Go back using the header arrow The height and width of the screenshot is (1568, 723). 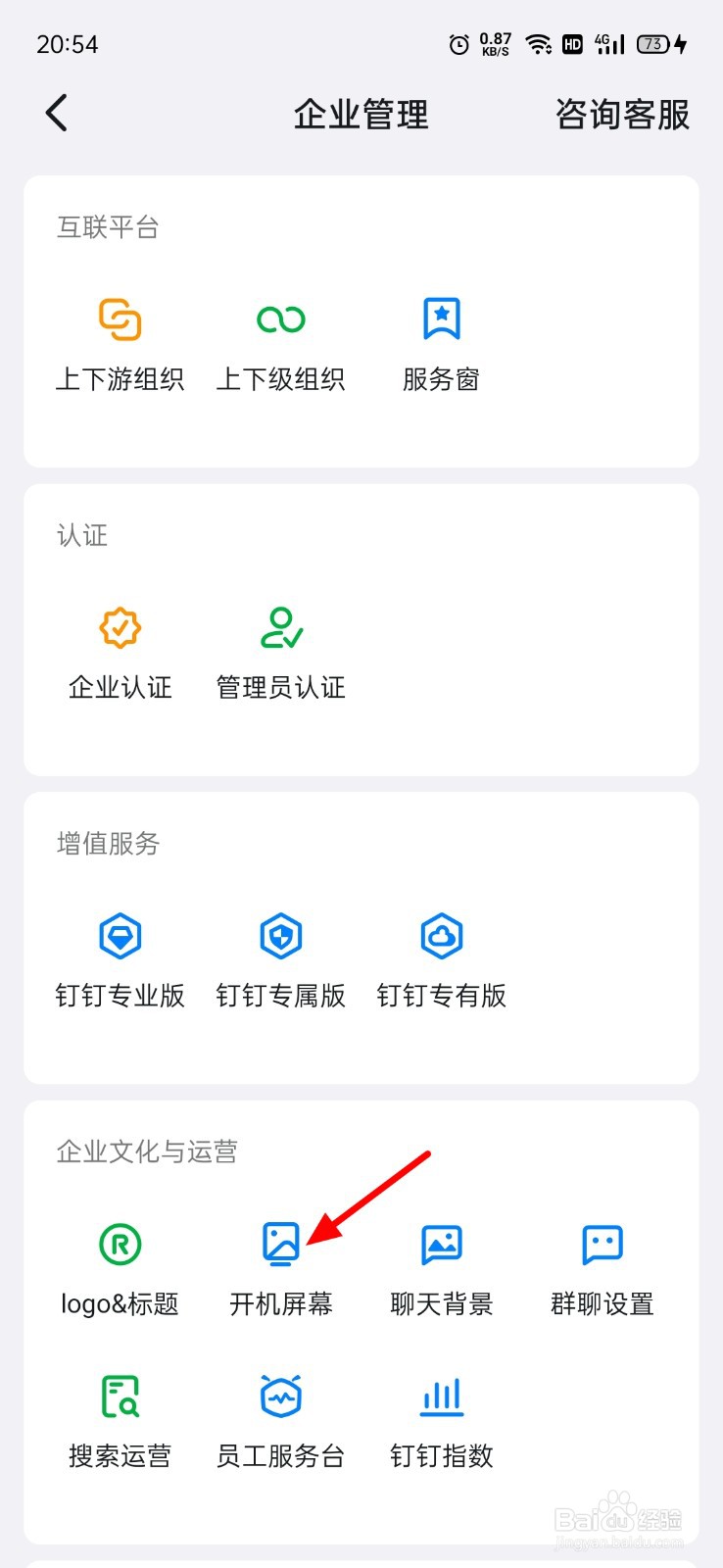coord(57,114)
